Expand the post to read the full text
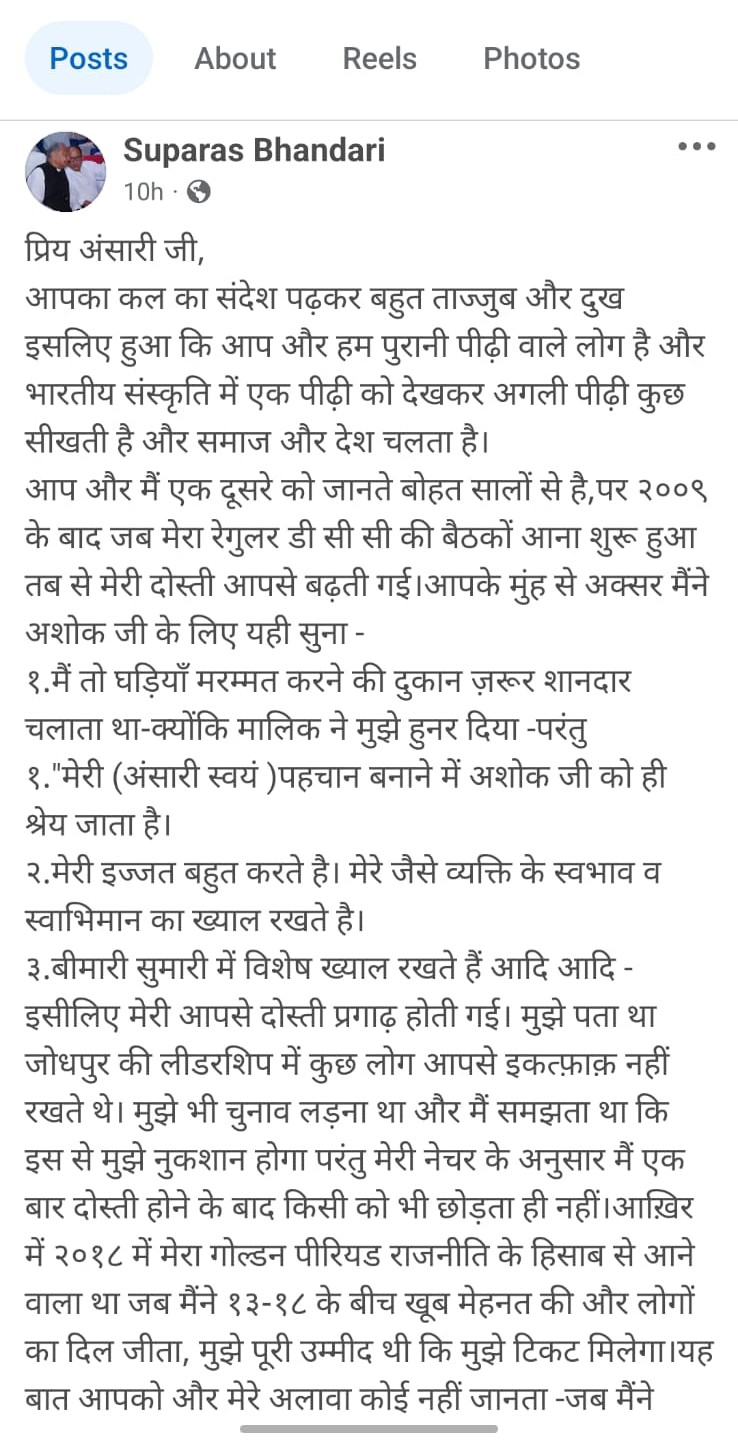This screenshot has width=738, height=1444. (x=370, y=800)
